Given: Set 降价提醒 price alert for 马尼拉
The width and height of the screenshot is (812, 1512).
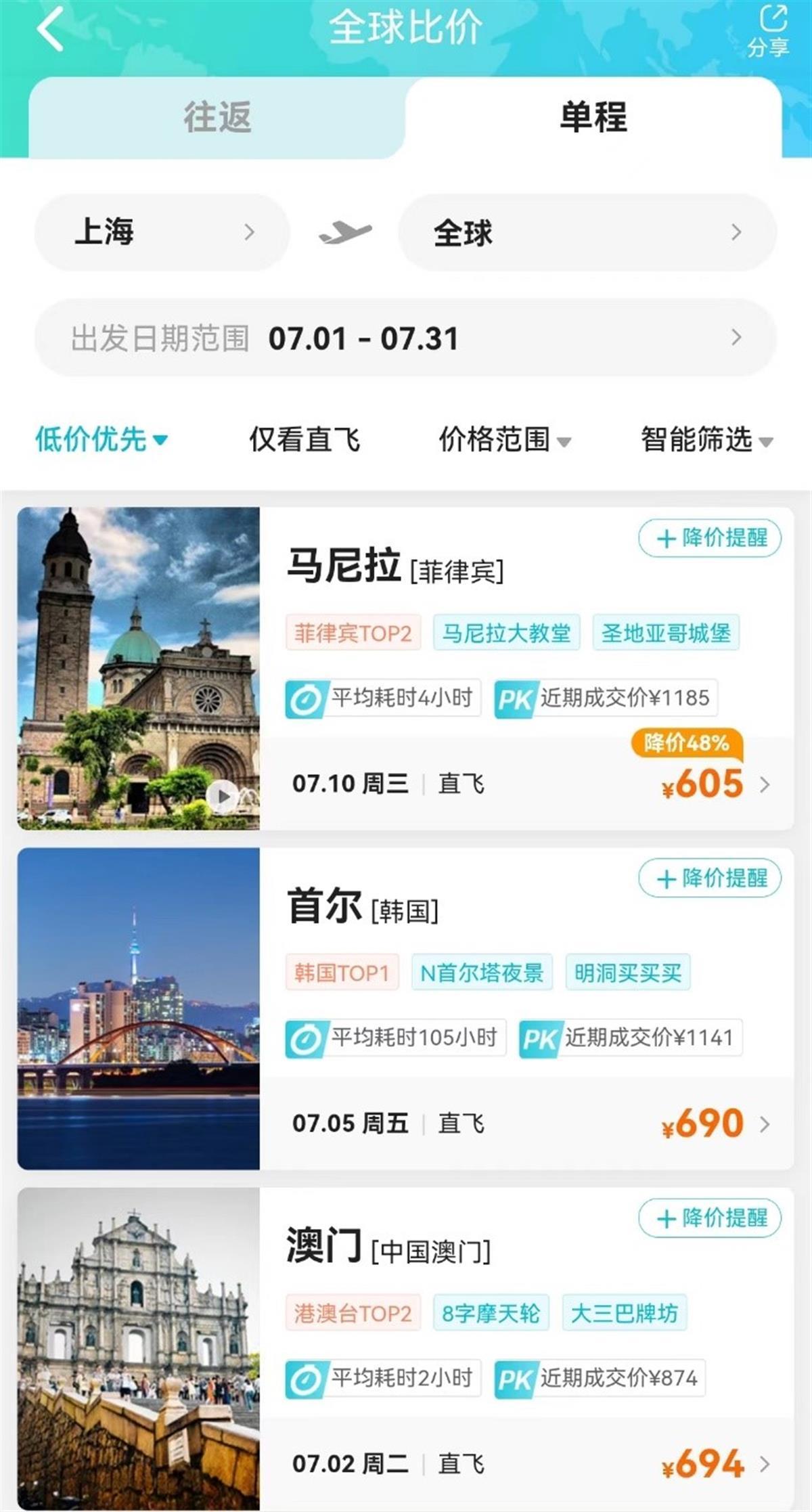Looking at the screenshot, I should click(710, 538).
